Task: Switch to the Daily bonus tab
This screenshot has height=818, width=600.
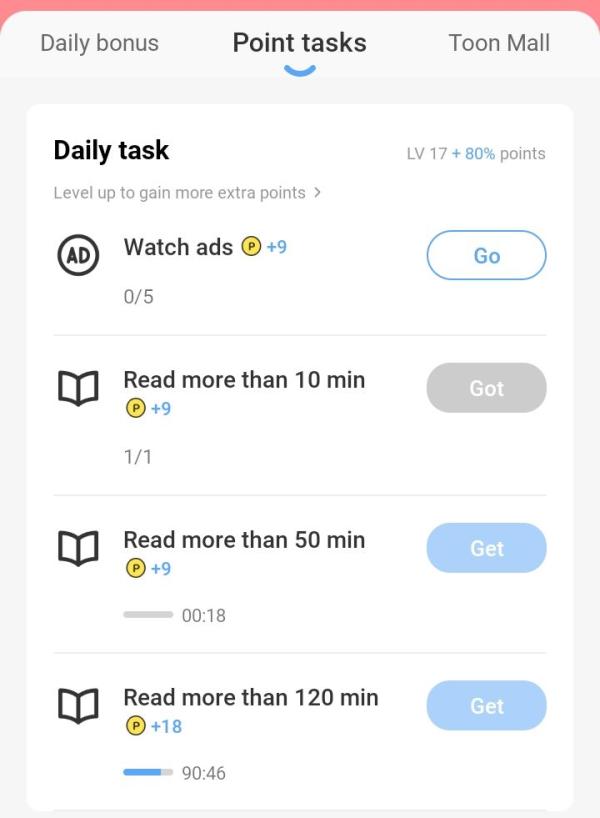Action: (99, 43)
